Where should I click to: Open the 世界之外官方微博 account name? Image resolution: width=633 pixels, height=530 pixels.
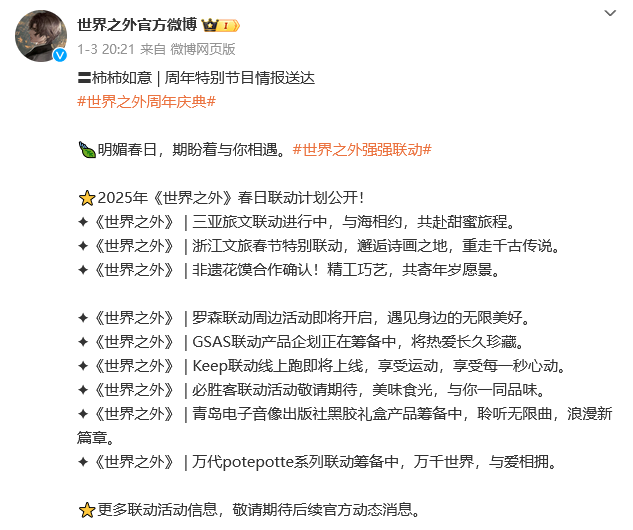[x=137, y=25]
